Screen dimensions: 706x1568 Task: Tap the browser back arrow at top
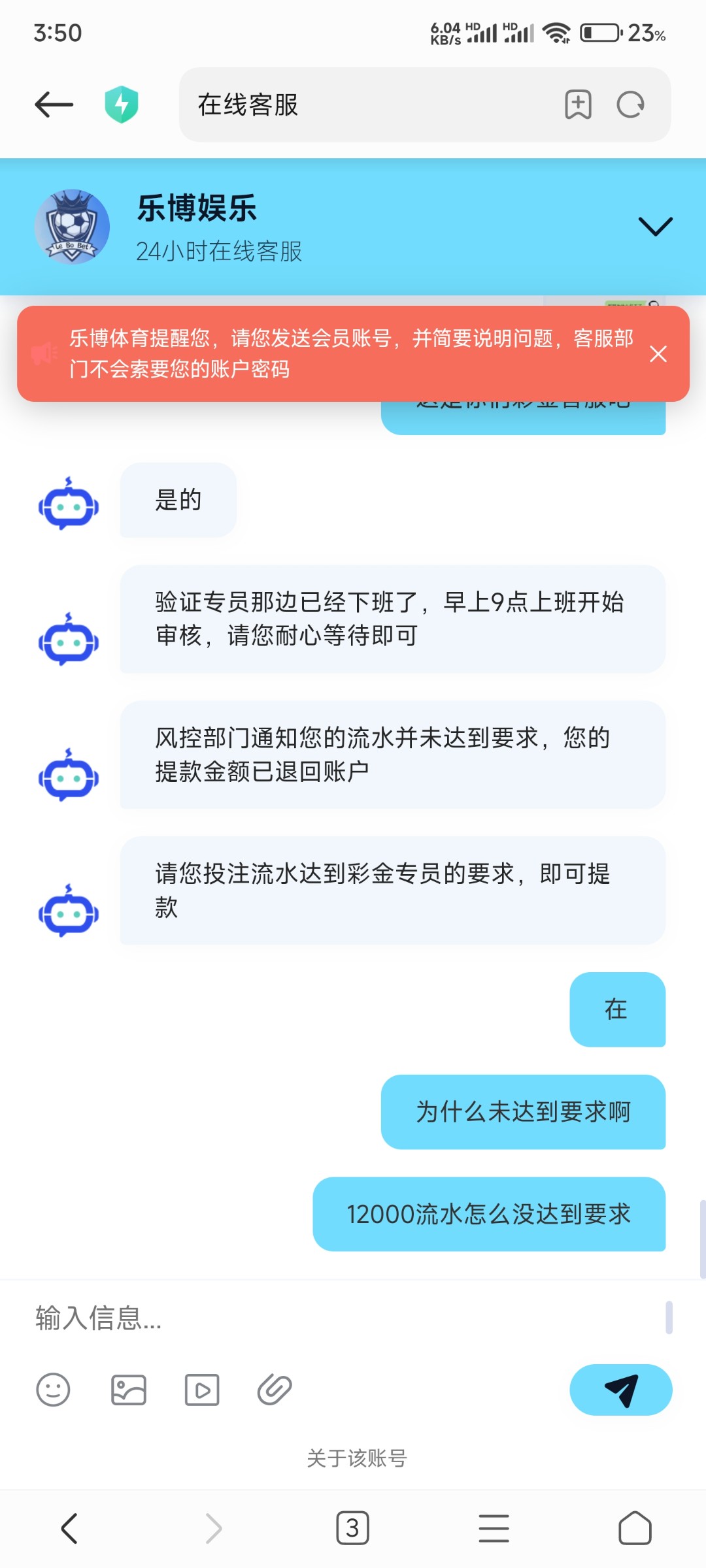[54, 105]
